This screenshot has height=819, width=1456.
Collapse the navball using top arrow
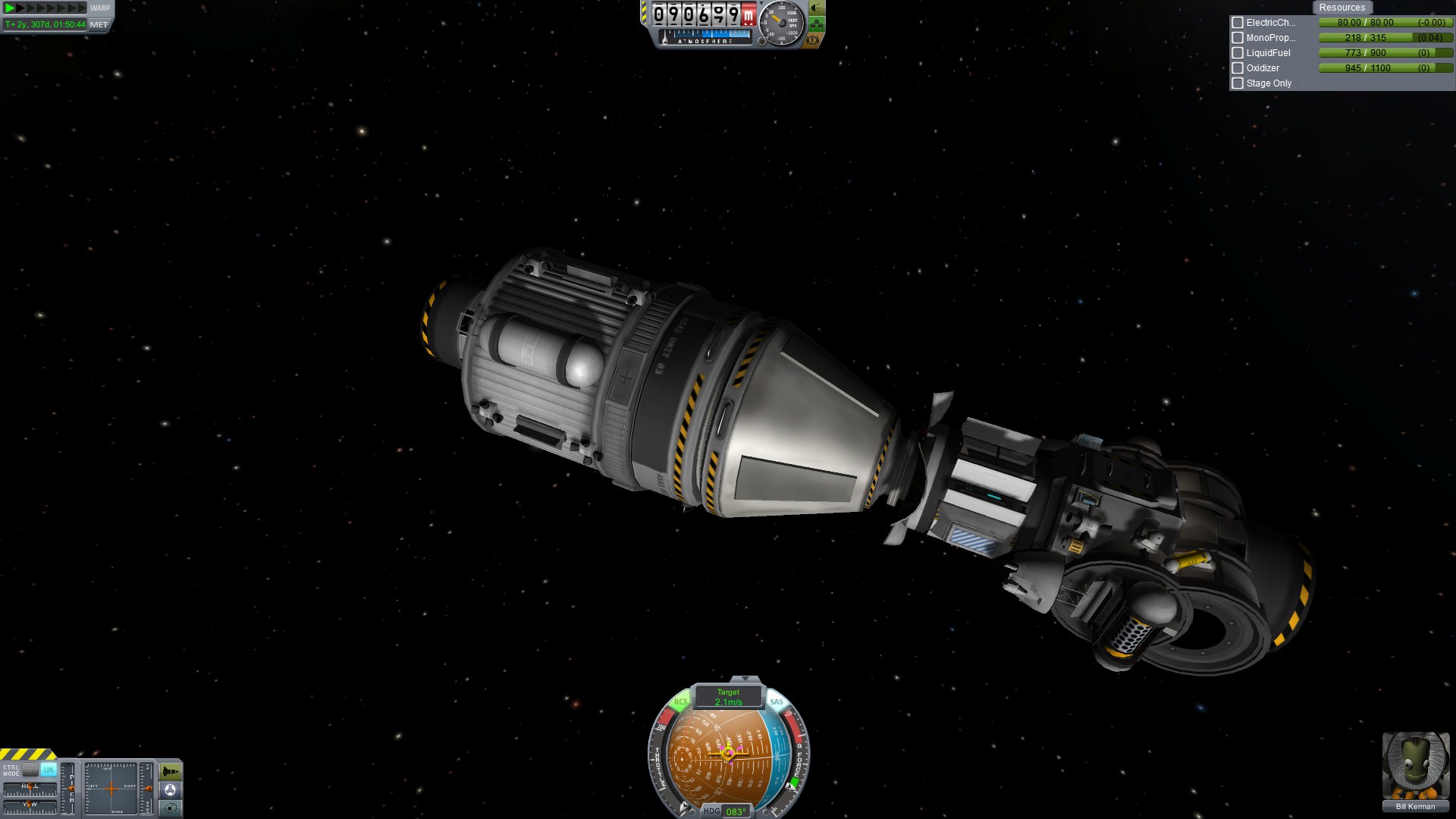(x=745, y=679)
